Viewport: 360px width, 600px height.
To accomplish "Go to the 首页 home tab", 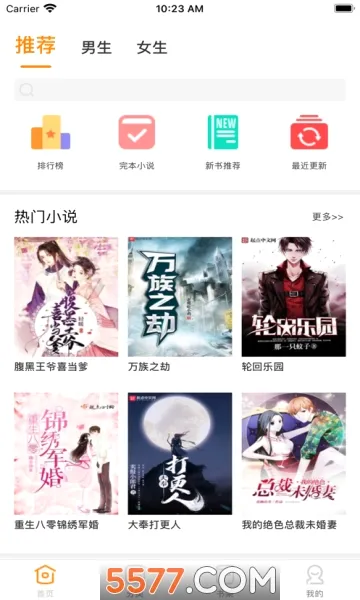I will [x=45, y=580].
